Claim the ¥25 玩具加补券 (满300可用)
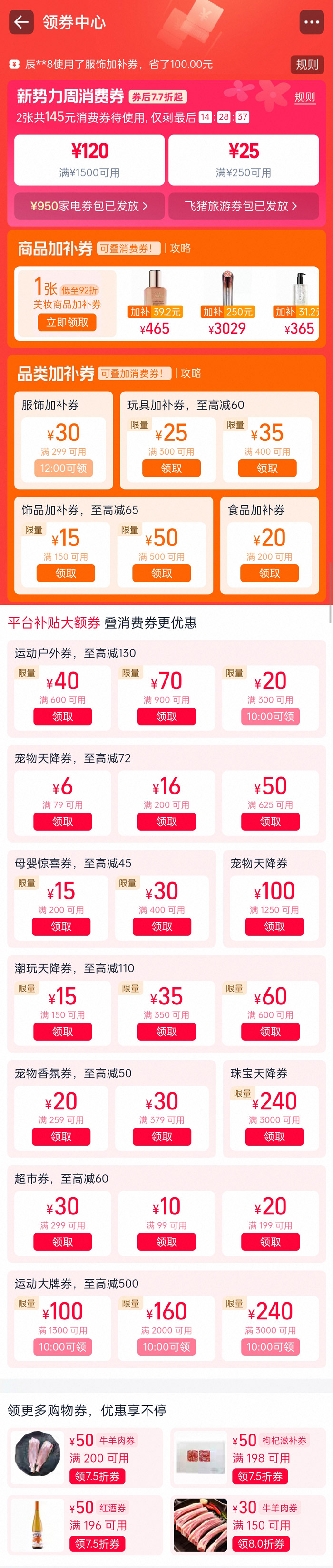Viewport: 333px width, 1568px height. [171, 468]
